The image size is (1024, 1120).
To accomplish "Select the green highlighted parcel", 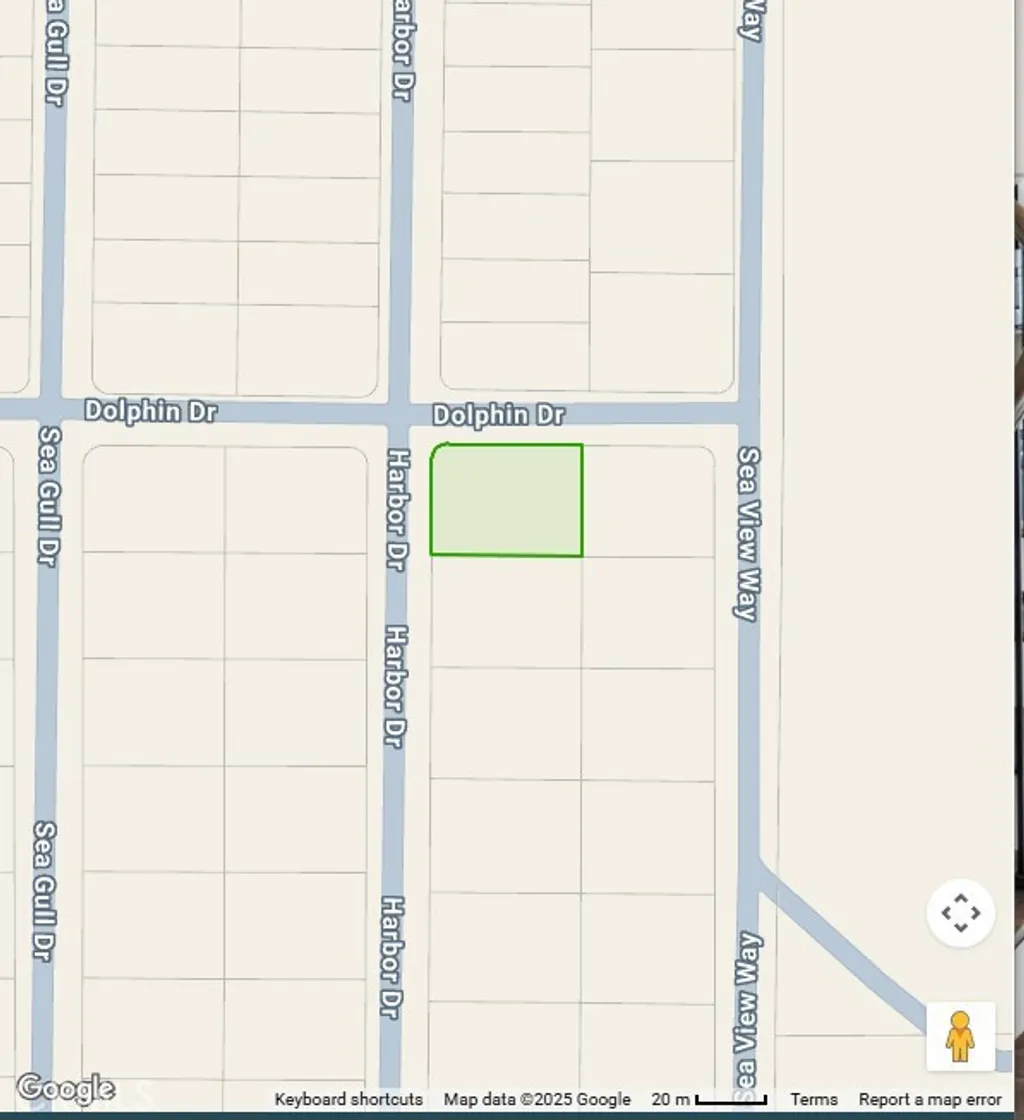I will 506,500.
